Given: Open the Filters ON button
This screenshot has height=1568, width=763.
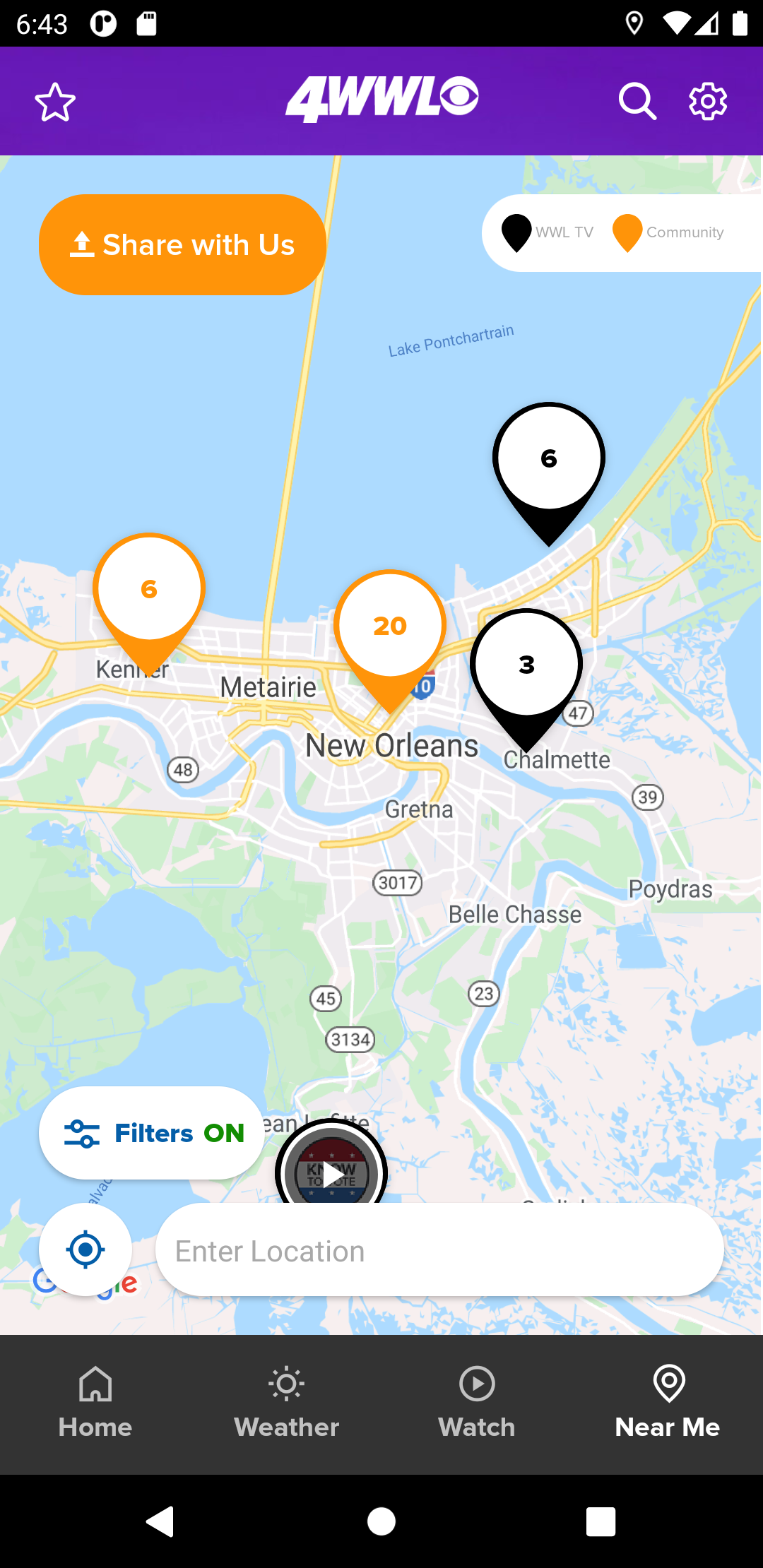Looking at the screenshot, I should point(152,1133).
